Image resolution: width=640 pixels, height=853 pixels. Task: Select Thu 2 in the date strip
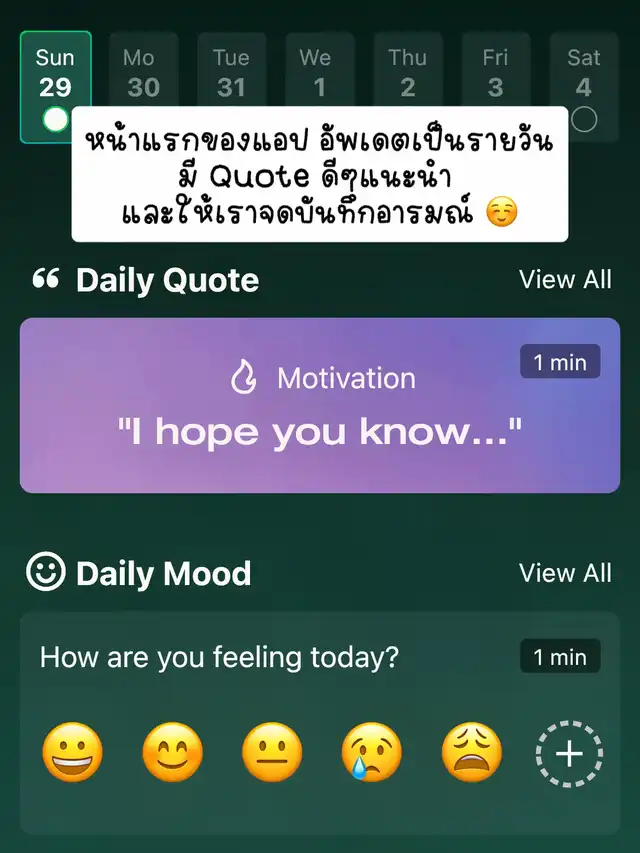407,73
